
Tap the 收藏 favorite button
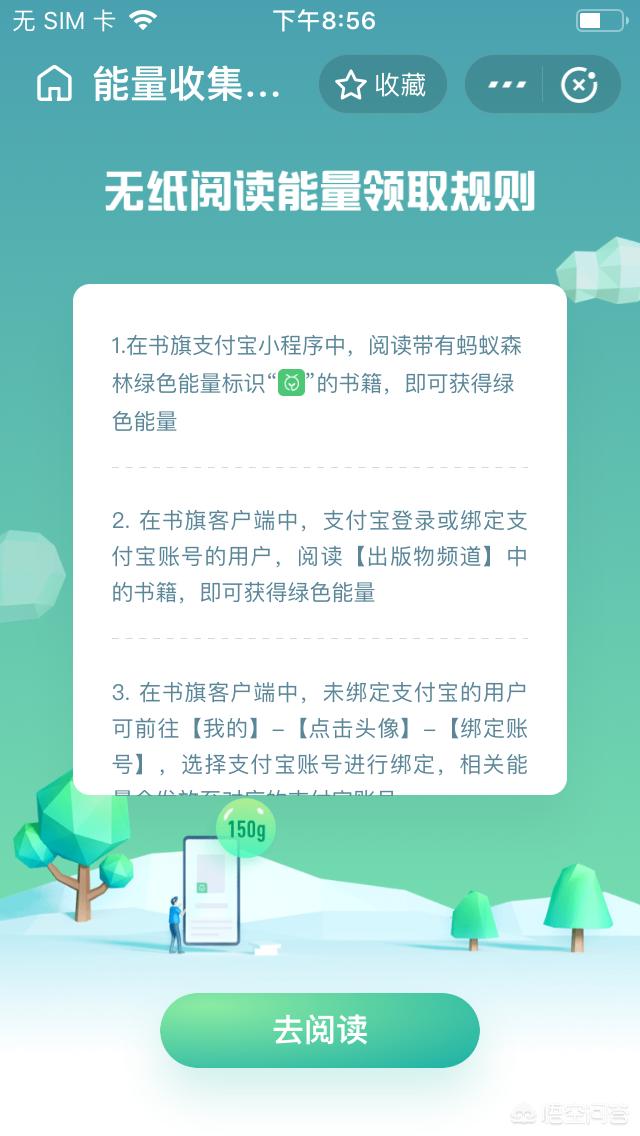click(x=382, y=85)
